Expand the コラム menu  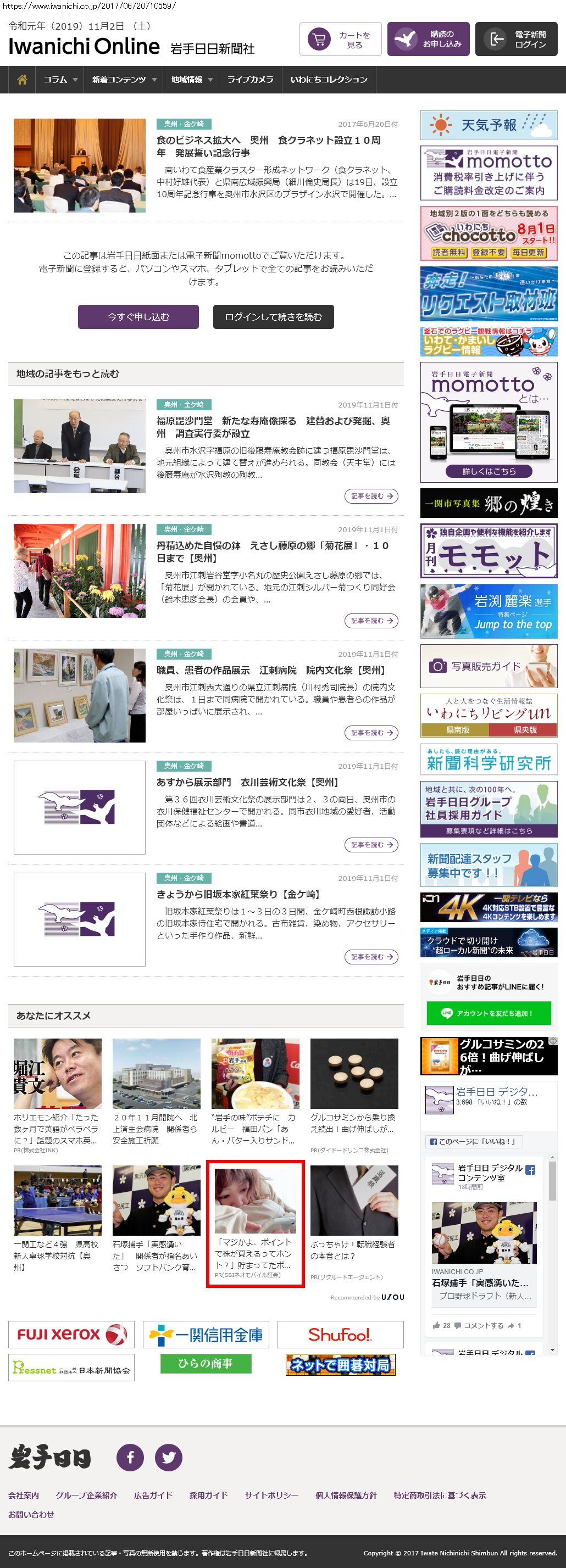tap(60, 80)
